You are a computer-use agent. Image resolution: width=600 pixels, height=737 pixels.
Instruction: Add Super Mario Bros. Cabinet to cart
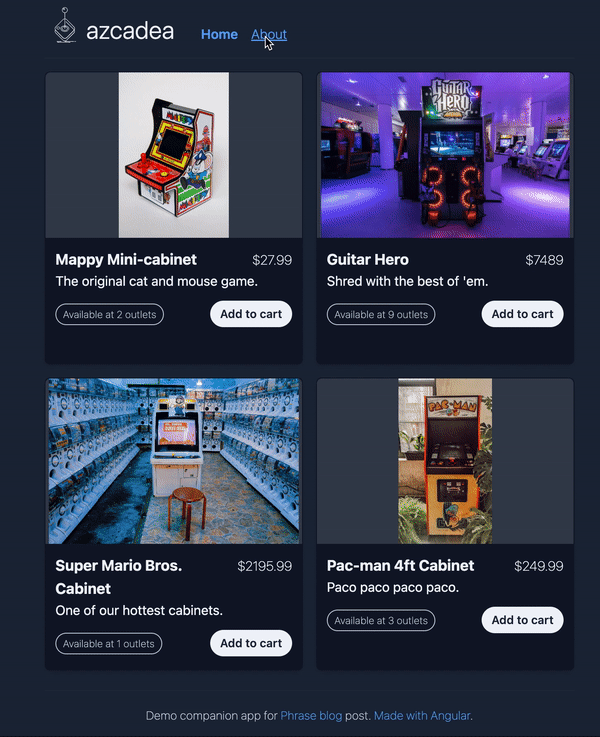(x=251, y=643)
